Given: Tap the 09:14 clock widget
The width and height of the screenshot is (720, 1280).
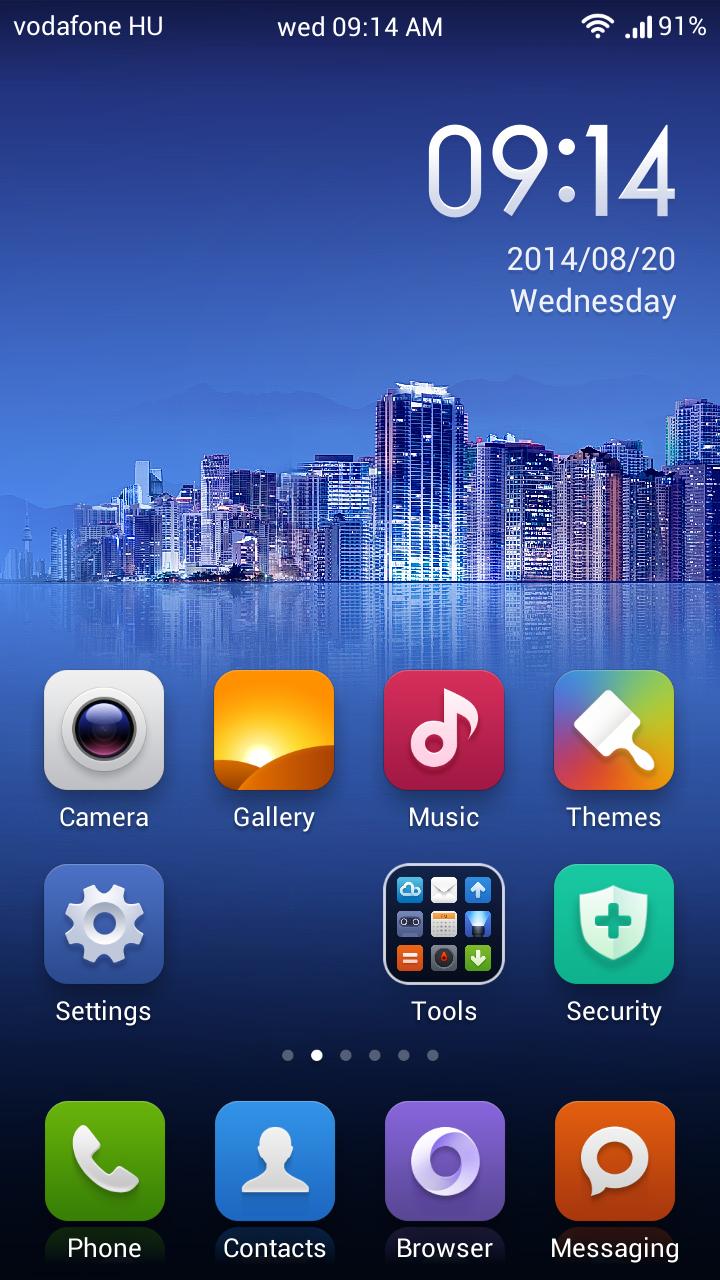Looking at the screenshot, I should (x=552, y=170).
